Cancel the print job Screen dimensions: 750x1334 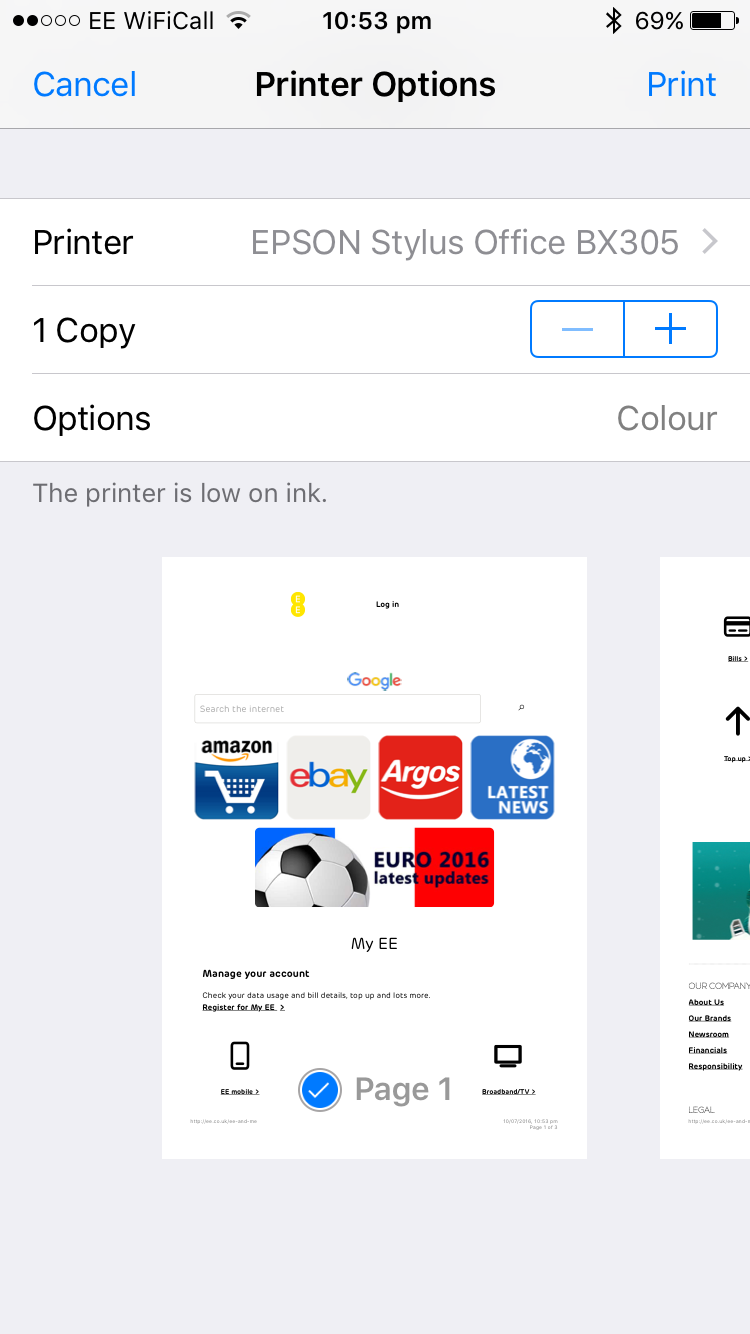coord(85,84)
